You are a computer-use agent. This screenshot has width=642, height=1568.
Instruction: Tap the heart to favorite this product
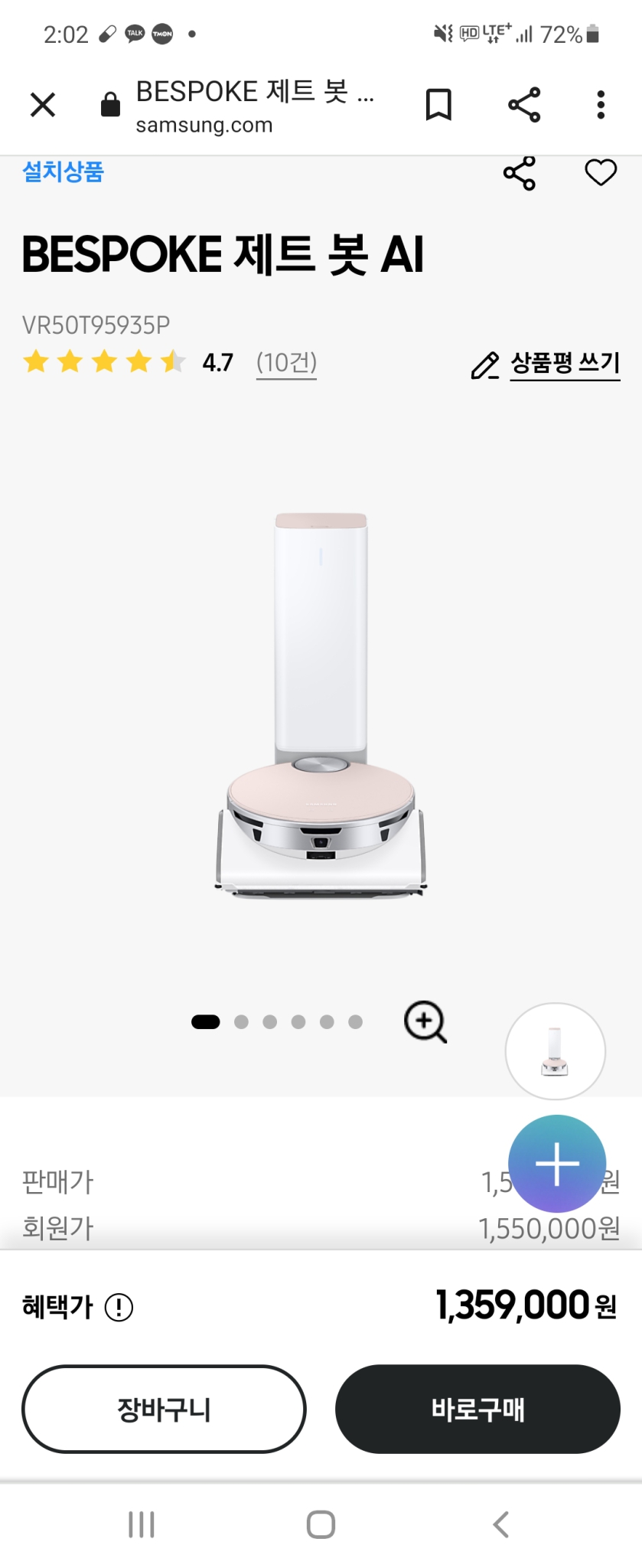[x=601, y=172]
